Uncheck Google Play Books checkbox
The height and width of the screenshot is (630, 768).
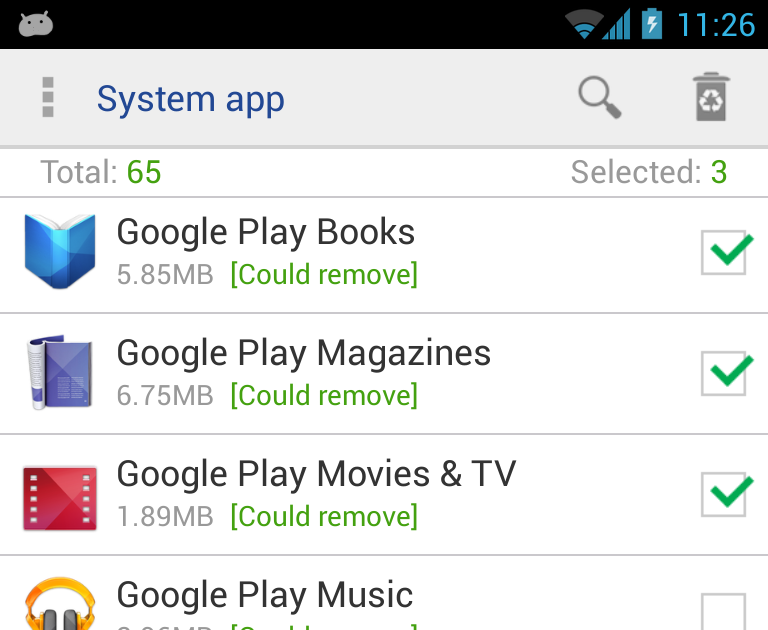tap(724, 253)
